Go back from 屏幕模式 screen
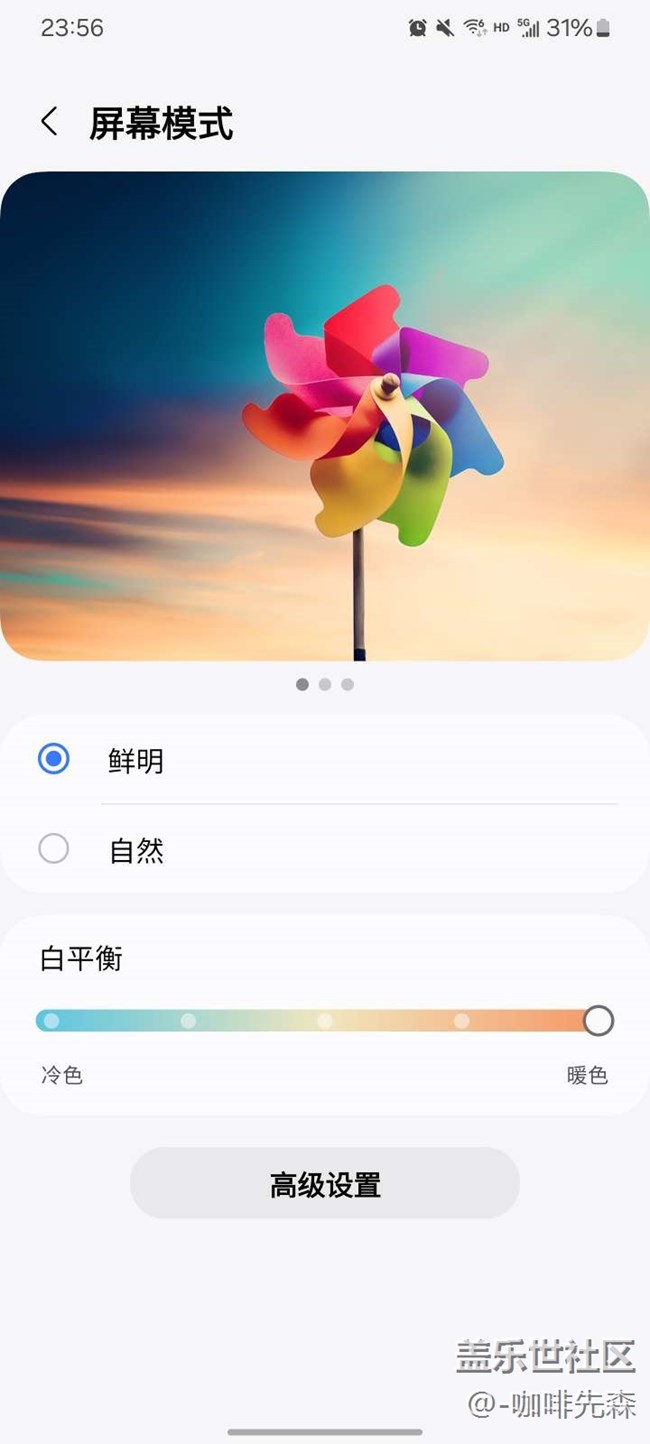Screen dimensions: 650x1444 [49, 123]
